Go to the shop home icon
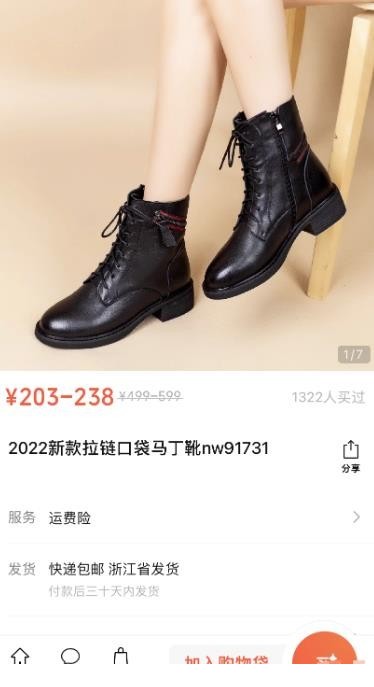This screenshot has width=374, height=687. pyautogui.click(x=20, y=656)
